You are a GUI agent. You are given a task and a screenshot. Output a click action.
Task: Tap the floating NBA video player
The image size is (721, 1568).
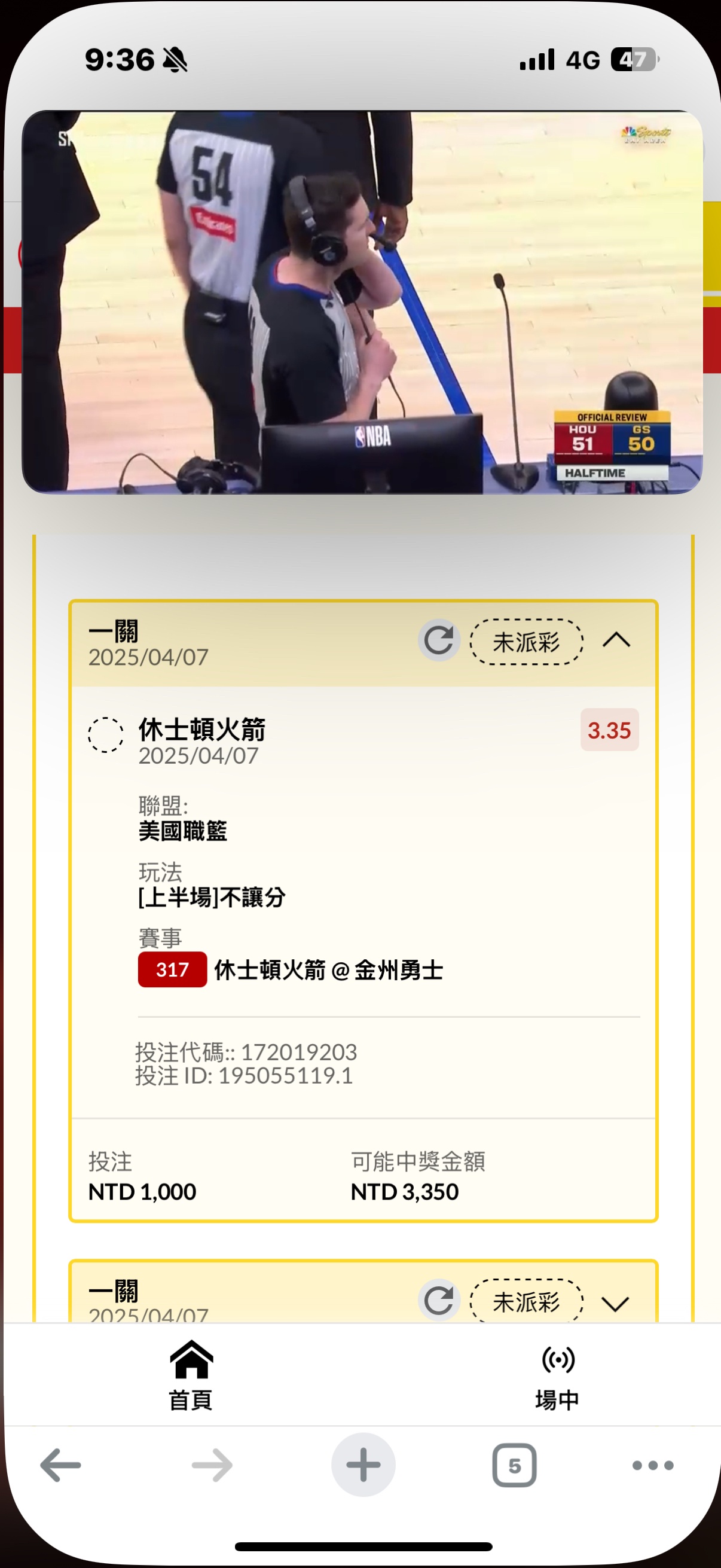362,301
